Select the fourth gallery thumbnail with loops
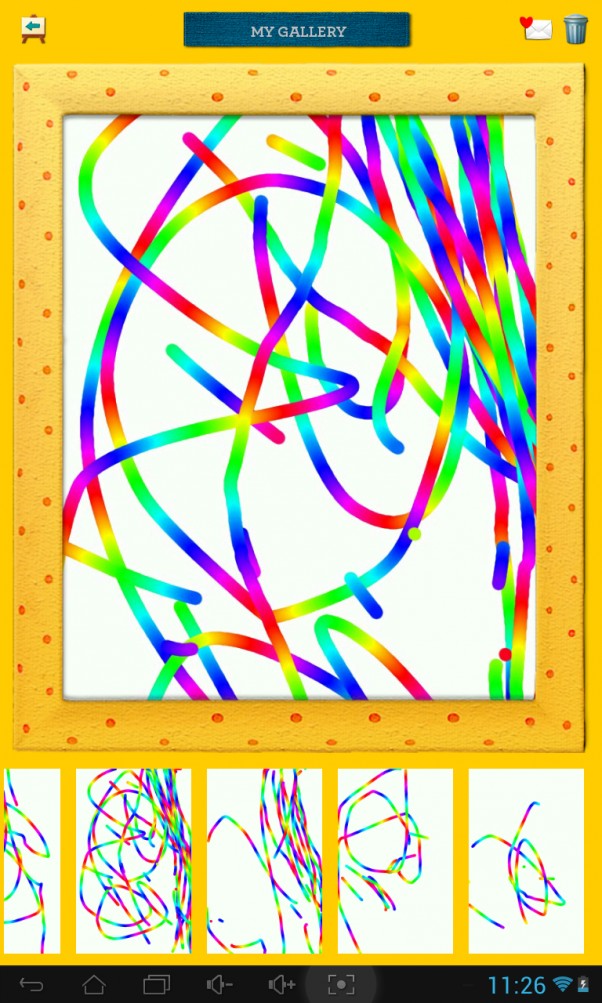 (395, 860)
